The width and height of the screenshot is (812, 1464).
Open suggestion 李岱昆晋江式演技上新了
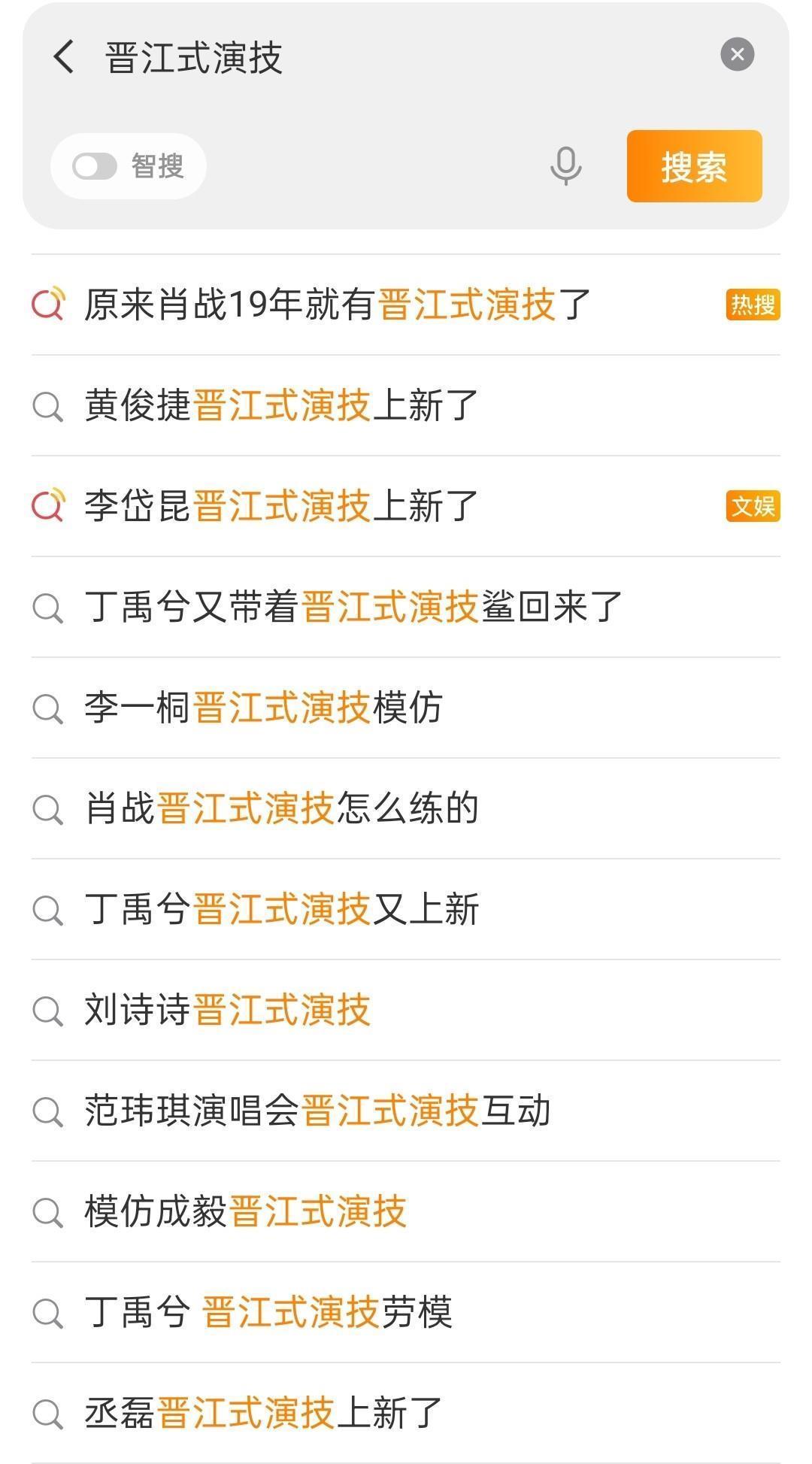pyautogui.click(x=281, y=506)
